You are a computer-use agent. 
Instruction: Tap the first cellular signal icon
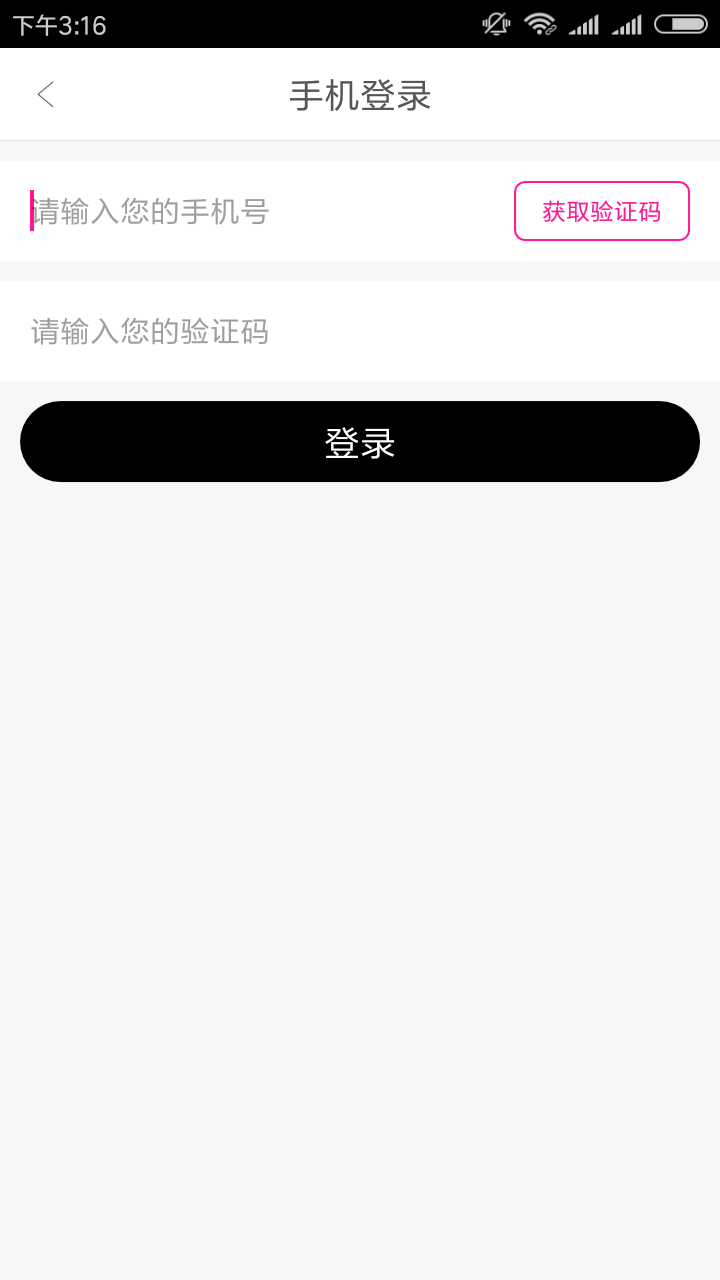click(584, 24)
